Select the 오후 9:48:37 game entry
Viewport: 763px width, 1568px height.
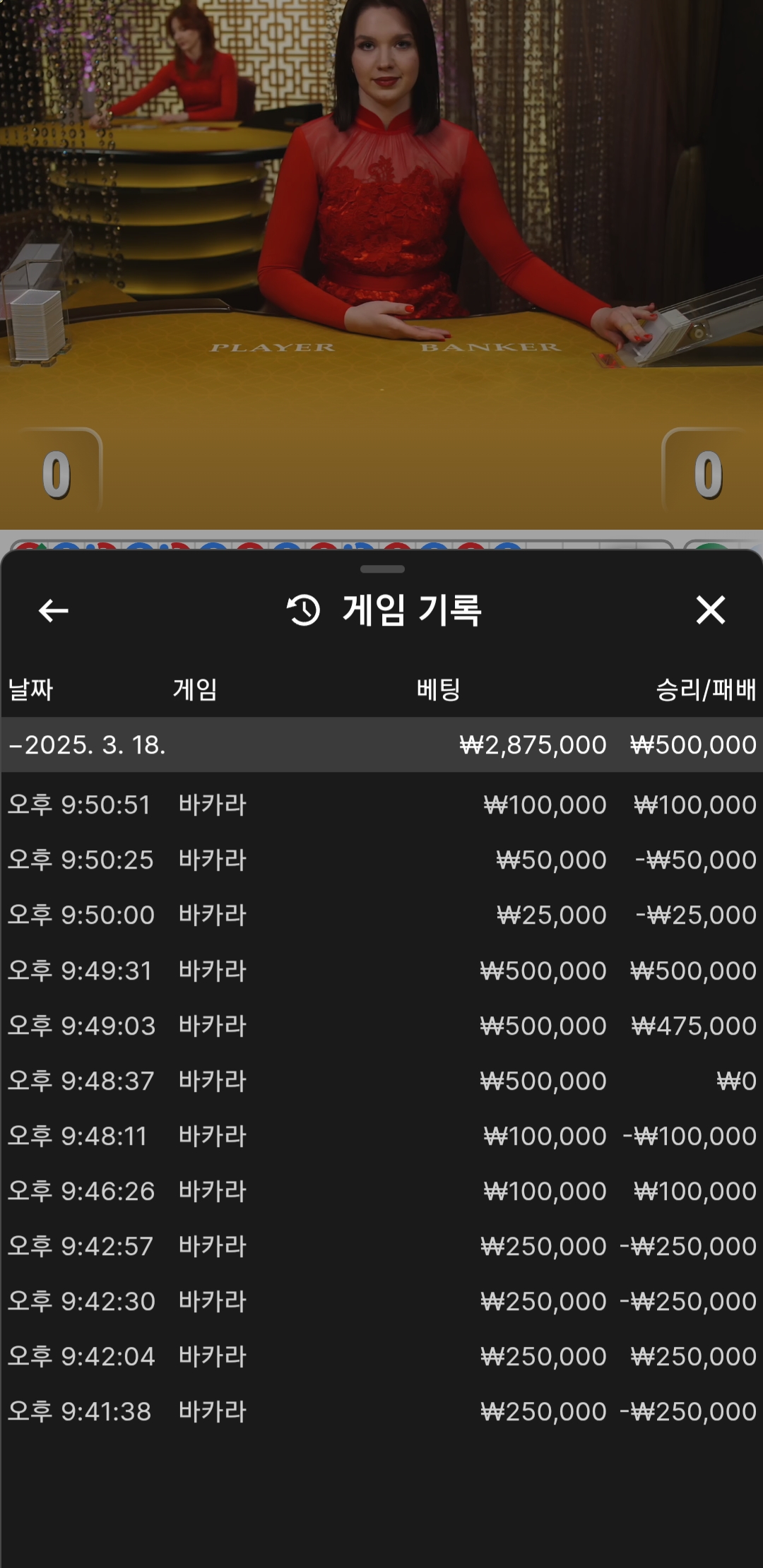(381, 1081)
